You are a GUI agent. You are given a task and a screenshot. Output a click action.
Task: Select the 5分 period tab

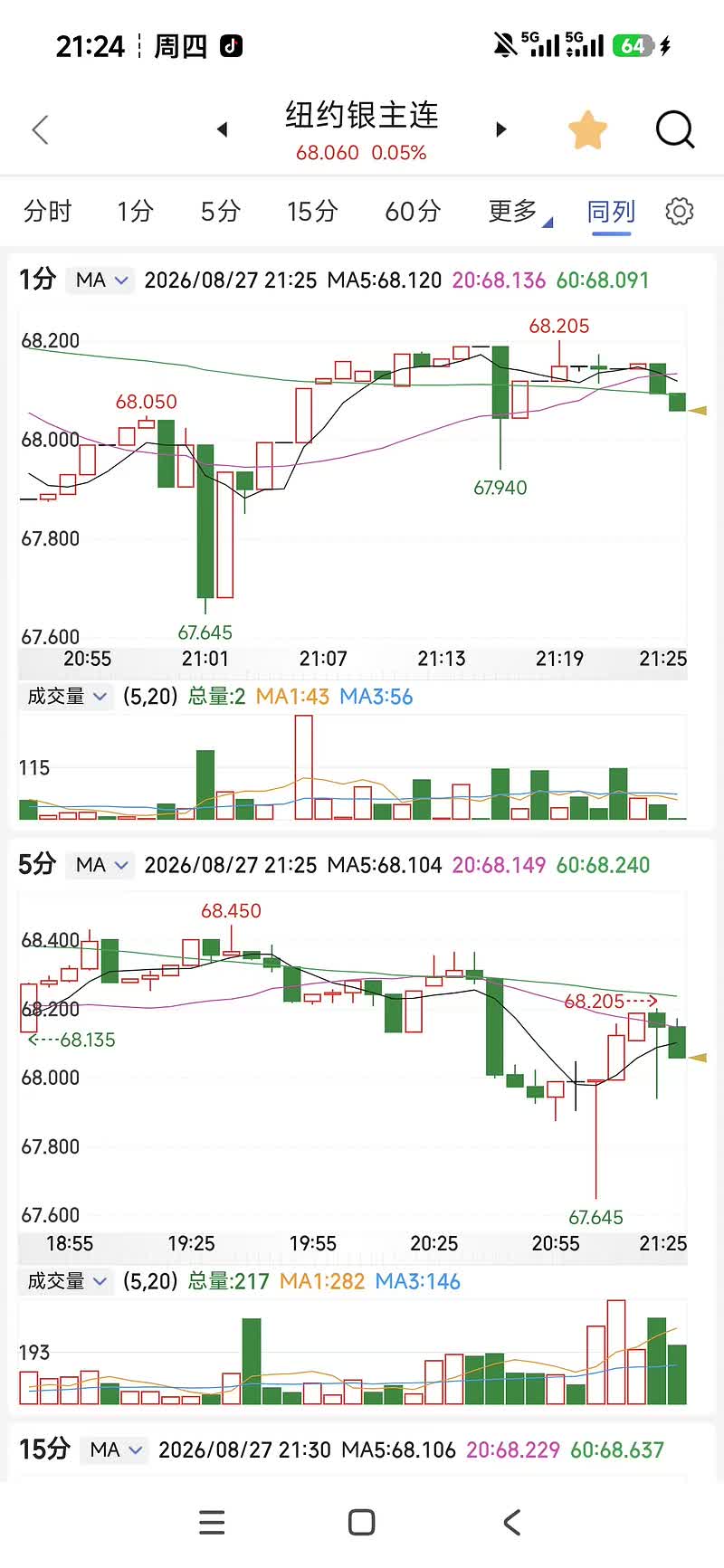tap(220, 211)
